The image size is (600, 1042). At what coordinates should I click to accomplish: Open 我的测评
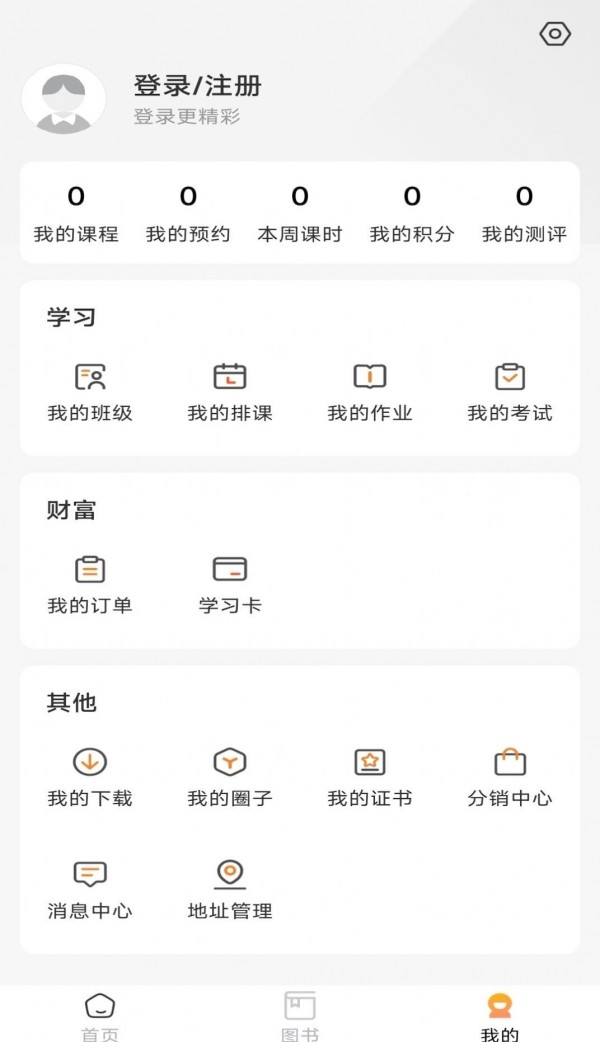tap(524, 214)
